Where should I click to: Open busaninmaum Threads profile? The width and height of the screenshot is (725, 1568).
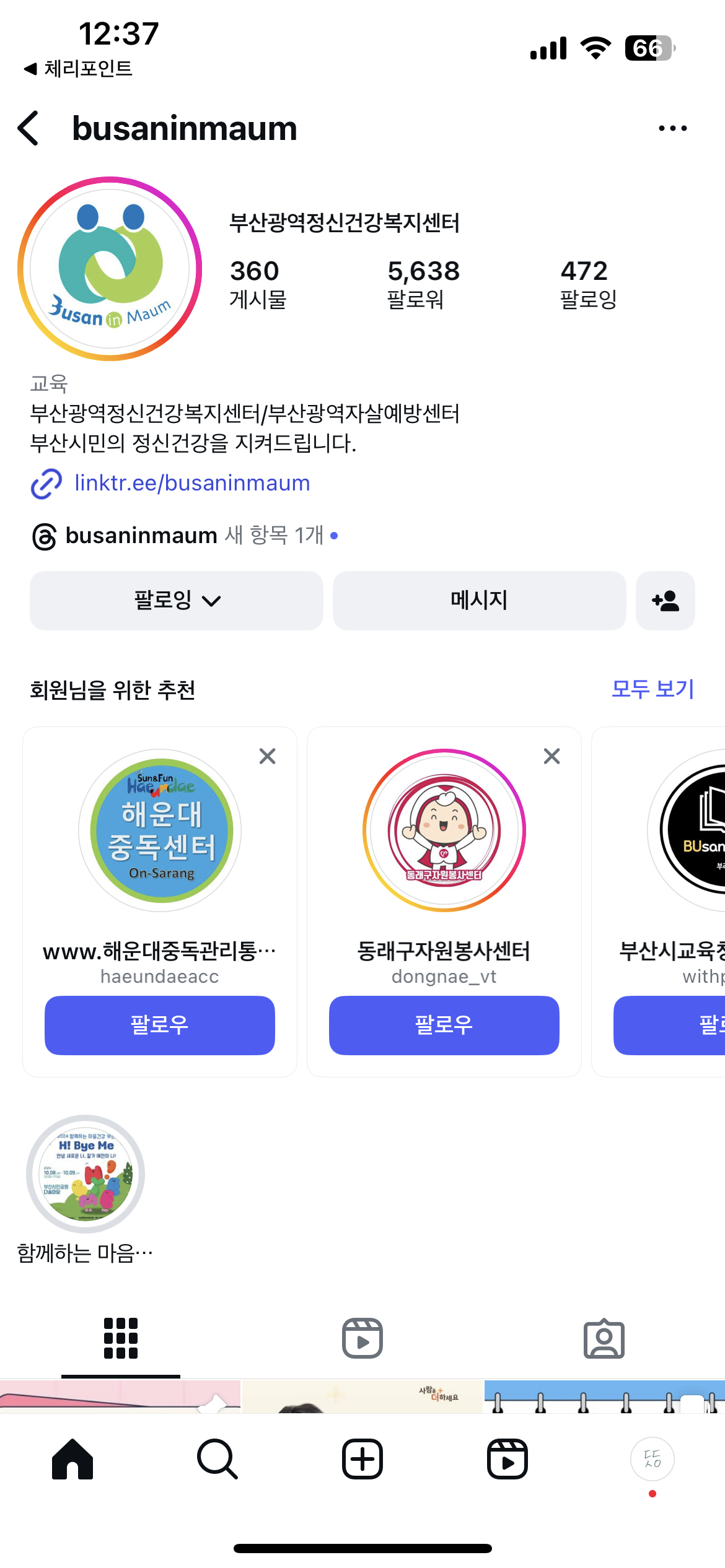[x=141, y=535]
